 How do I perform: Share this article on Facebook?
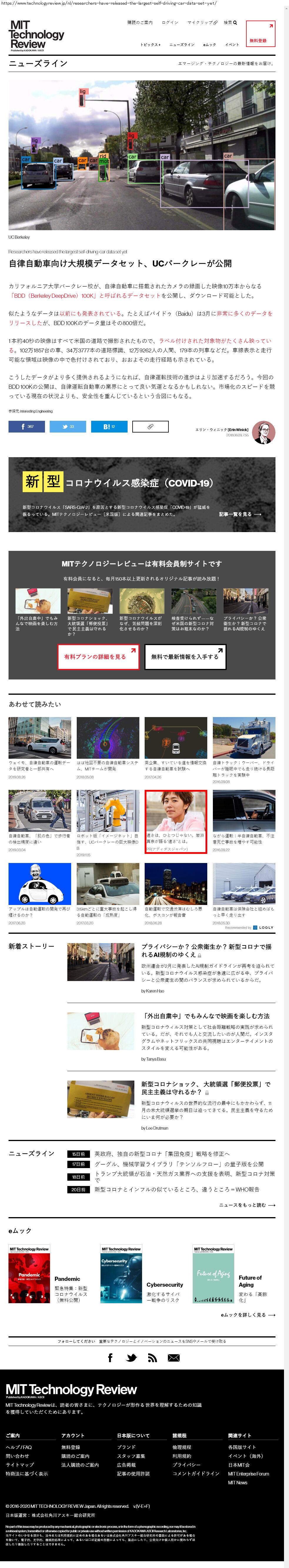26,427
